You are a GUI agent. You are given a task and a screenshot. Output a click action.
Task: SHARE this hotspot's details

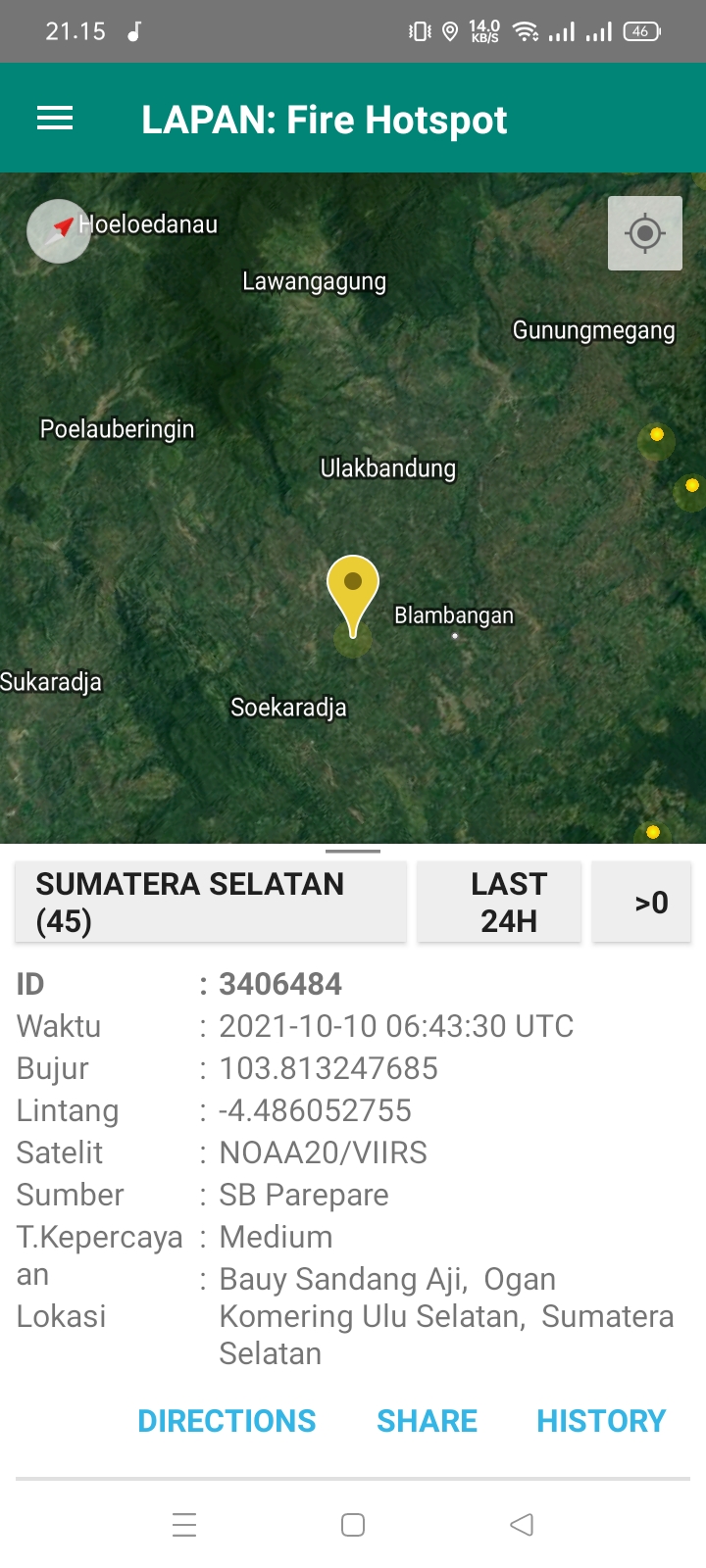point(427,1420)
